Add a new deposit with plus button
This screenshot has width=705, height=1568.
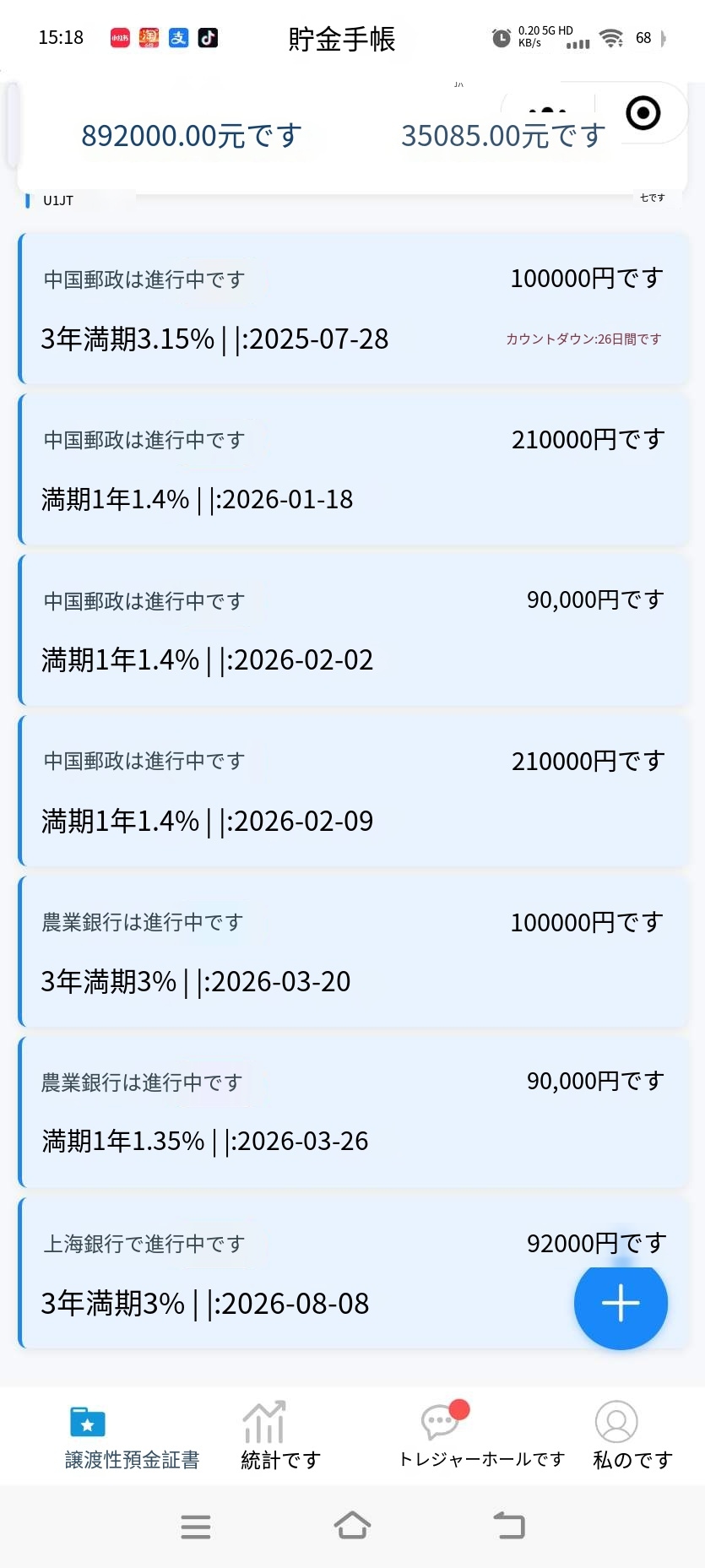point(621,1303)
